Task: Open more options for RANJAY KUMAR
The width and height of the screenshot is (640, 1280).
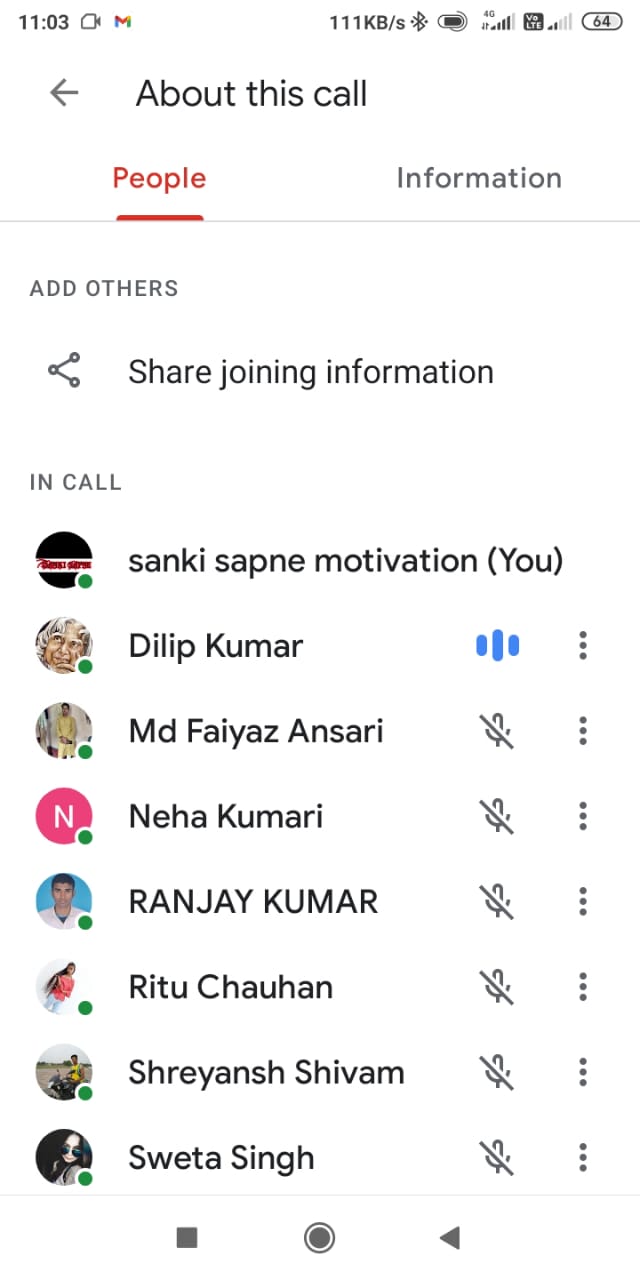Action: click(583, 902)
